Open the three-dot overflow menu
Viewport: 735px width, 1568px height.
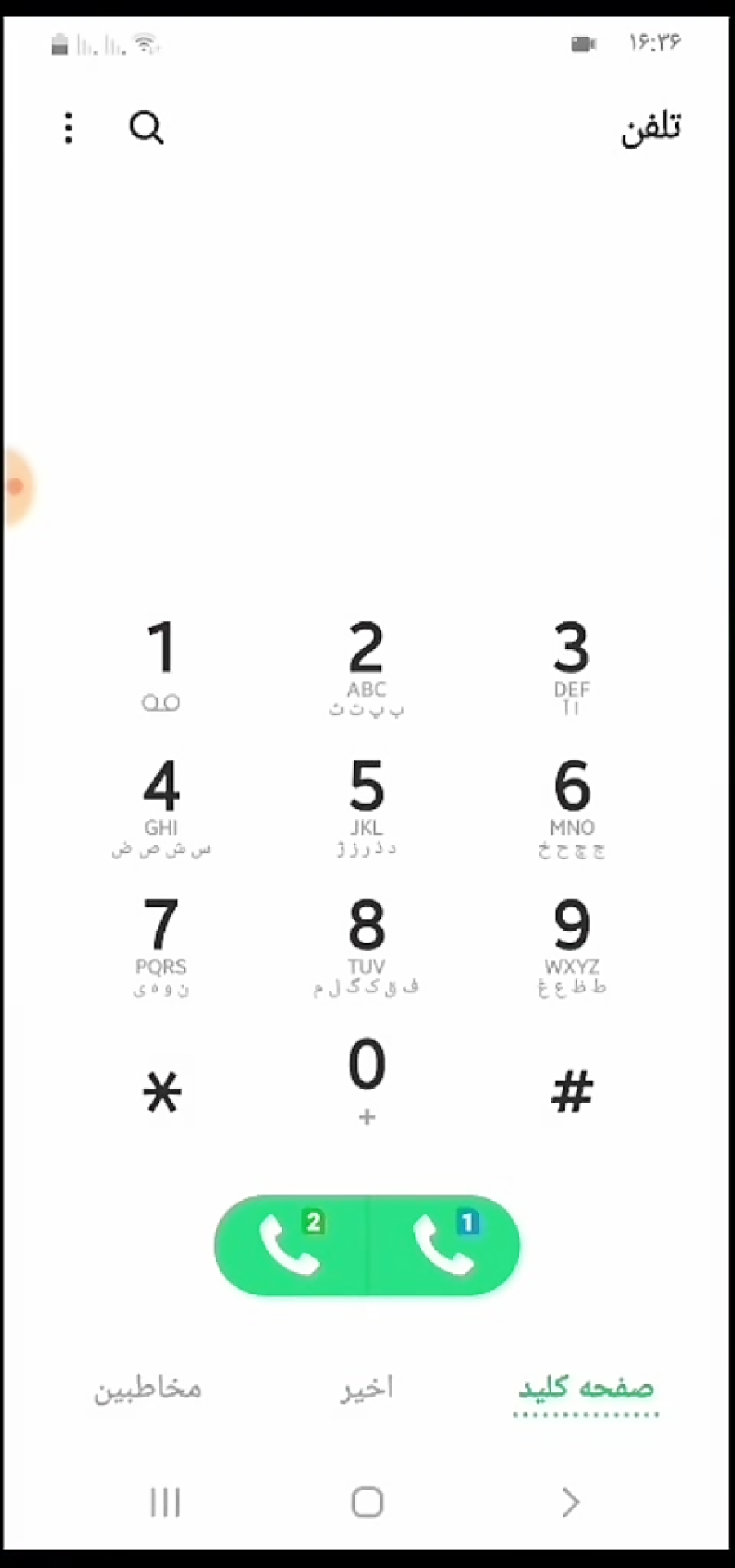(69, 128)
